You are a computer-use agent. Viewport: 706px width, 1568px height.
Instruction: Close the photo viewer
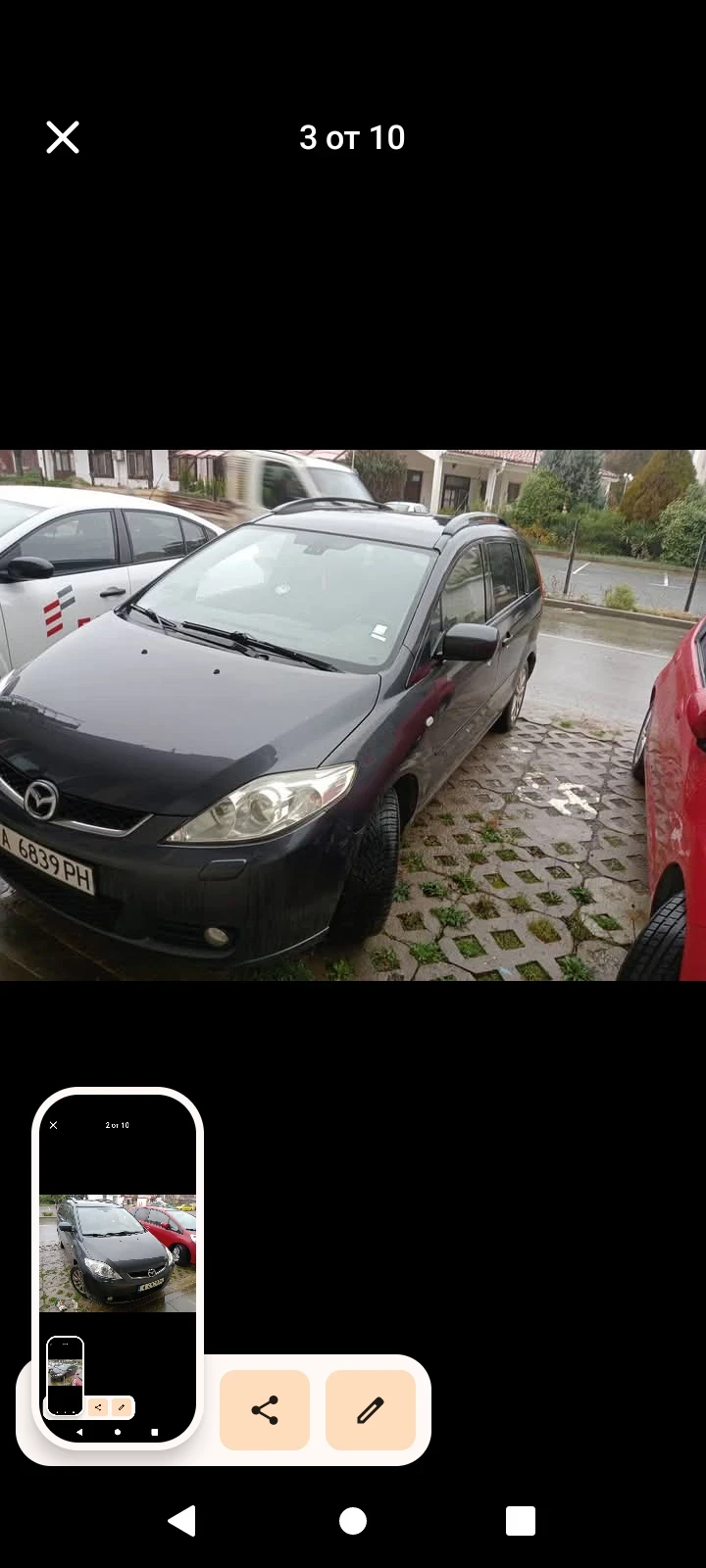[x=63, y=138]
